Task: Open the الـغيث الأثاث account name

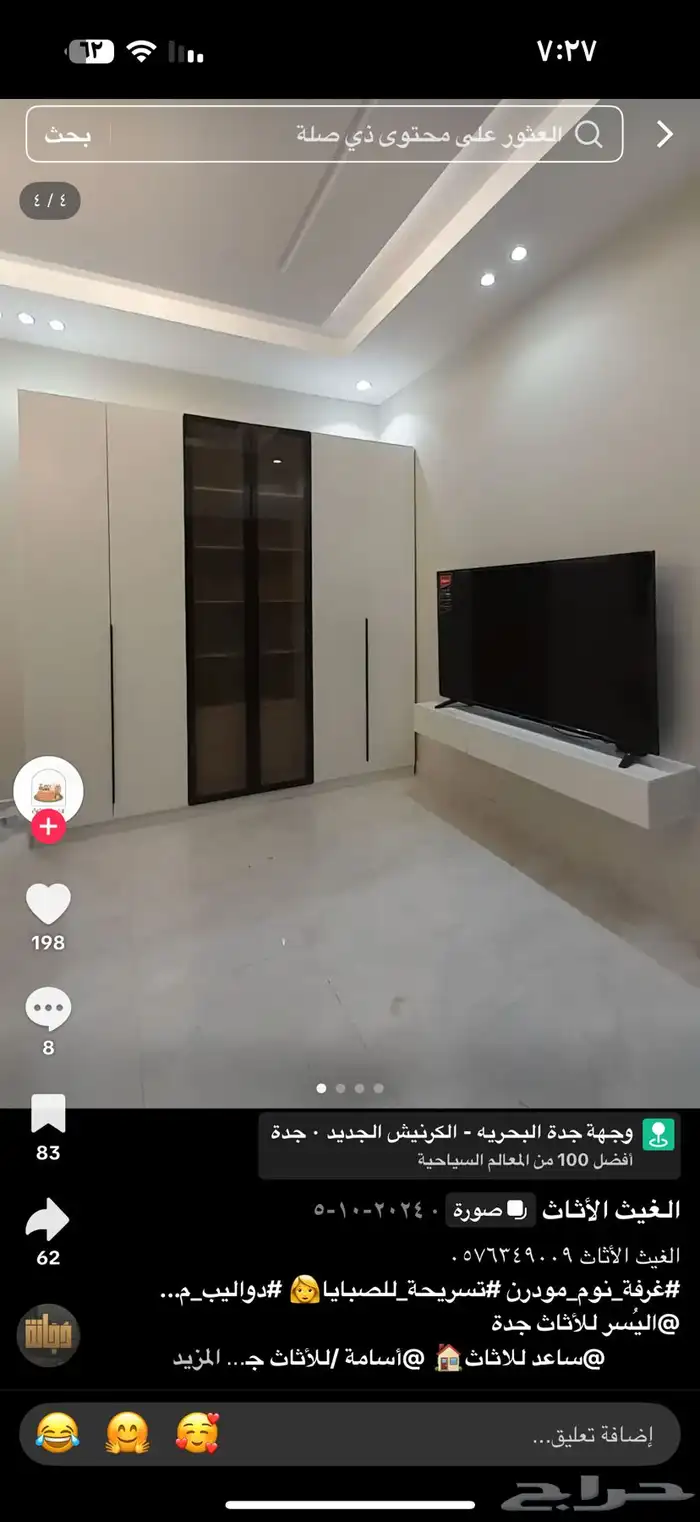Action: coord(612,1210)
